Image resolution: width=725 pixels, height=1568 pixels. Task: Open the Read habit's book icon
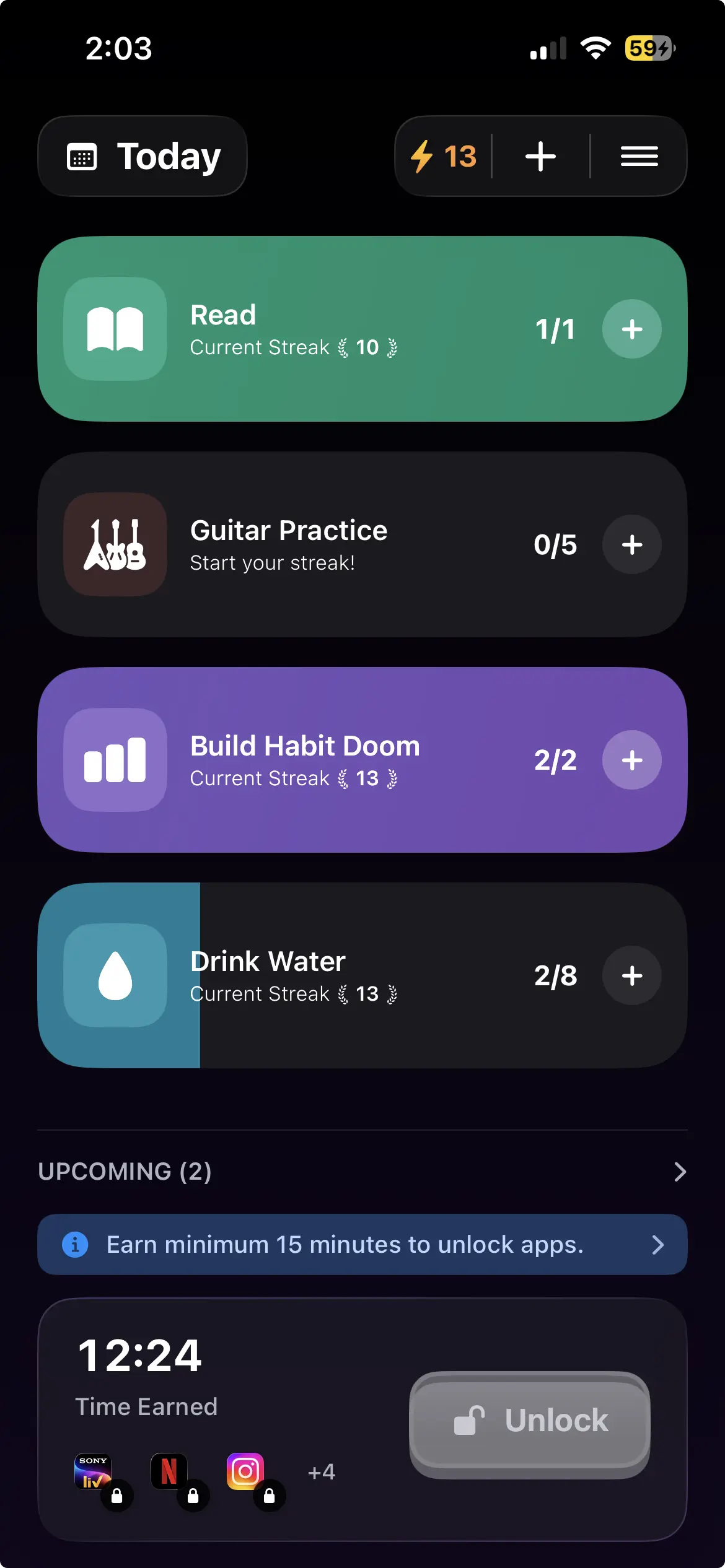click(116, 329)
